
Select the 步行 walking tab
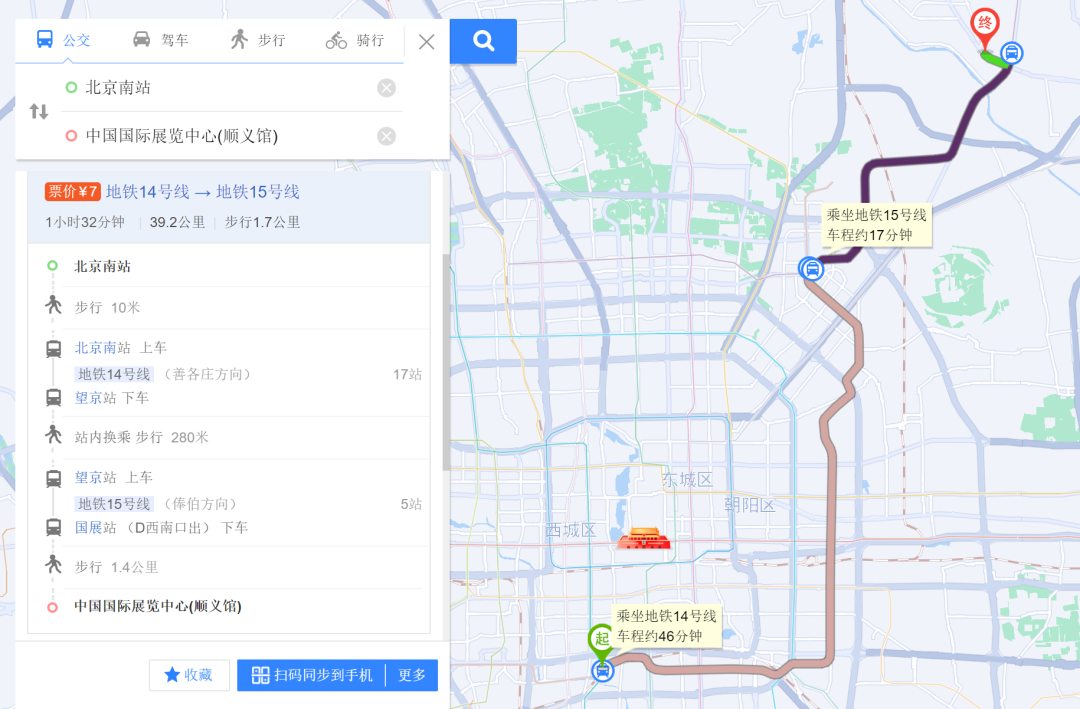coord(258,40)
